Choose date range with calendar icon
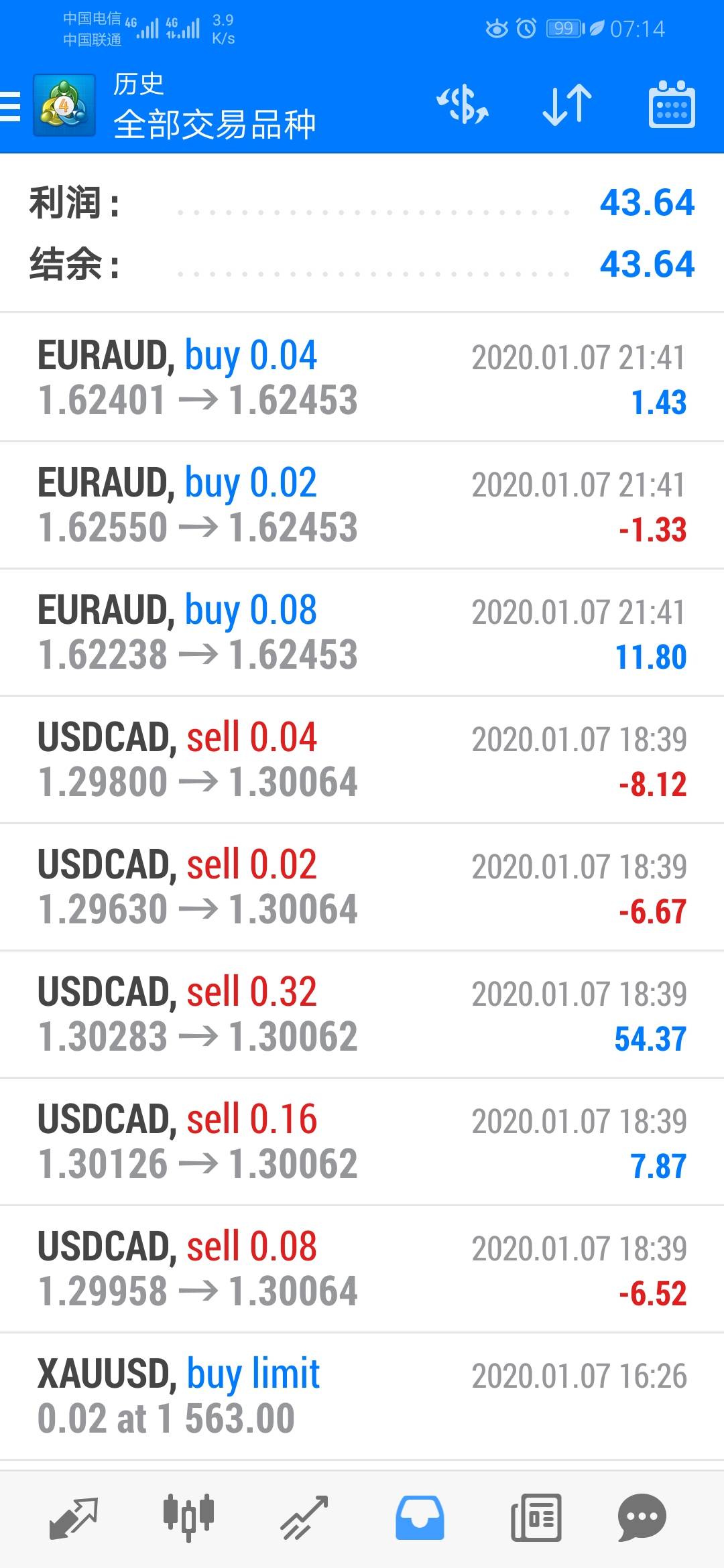 pos(672,105)
